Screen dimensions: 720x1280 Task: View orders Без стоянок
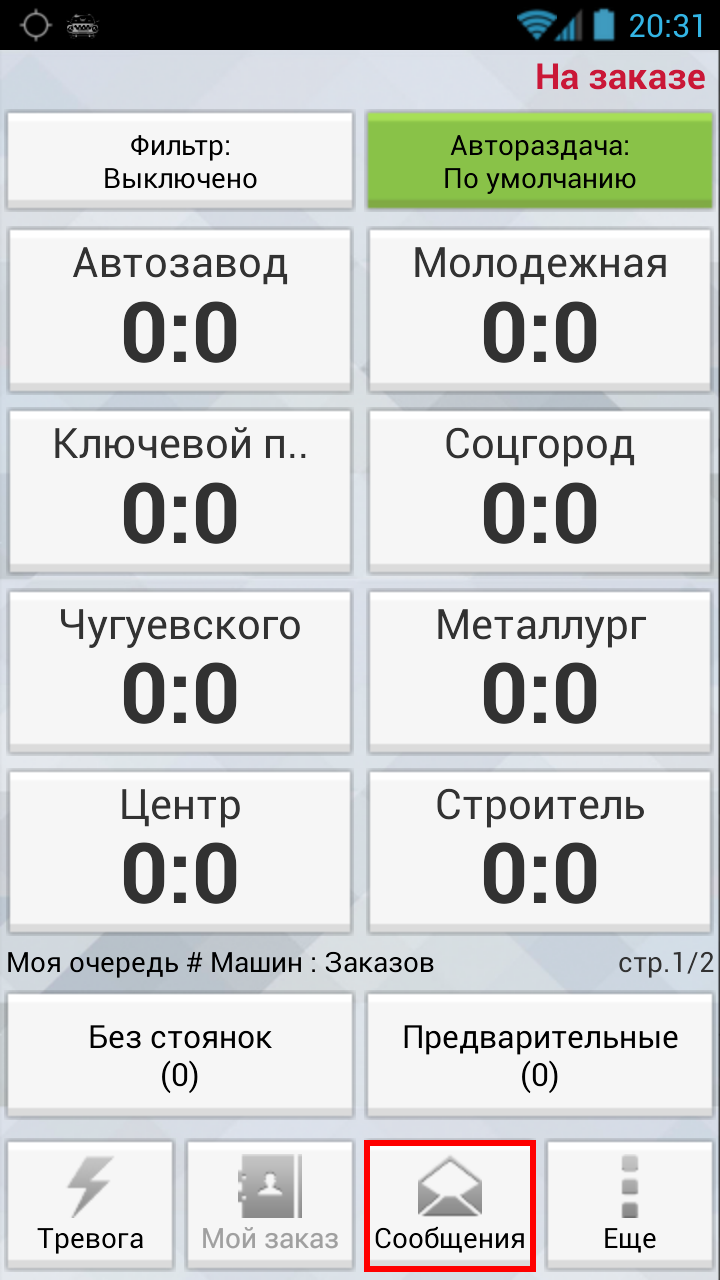[x=180, y=1055]
